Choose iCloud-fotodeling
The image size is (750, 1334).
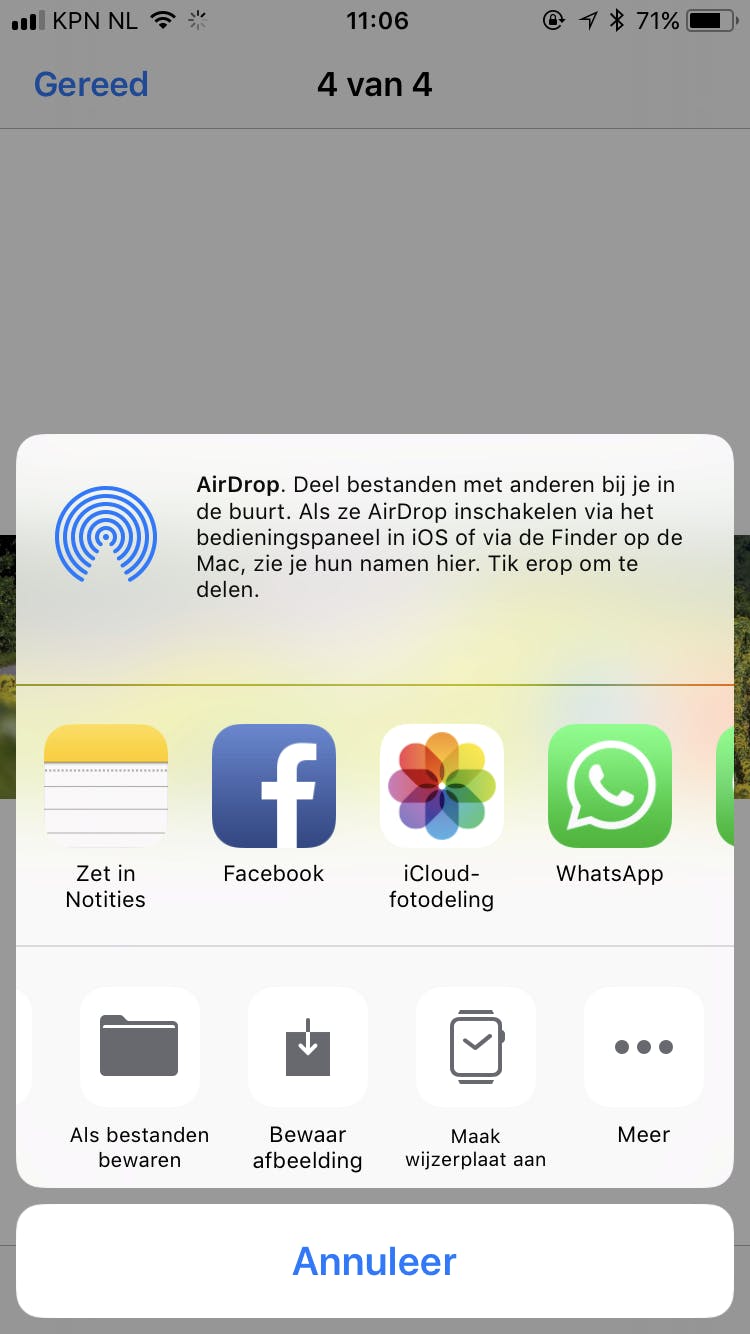click(441, 786)
